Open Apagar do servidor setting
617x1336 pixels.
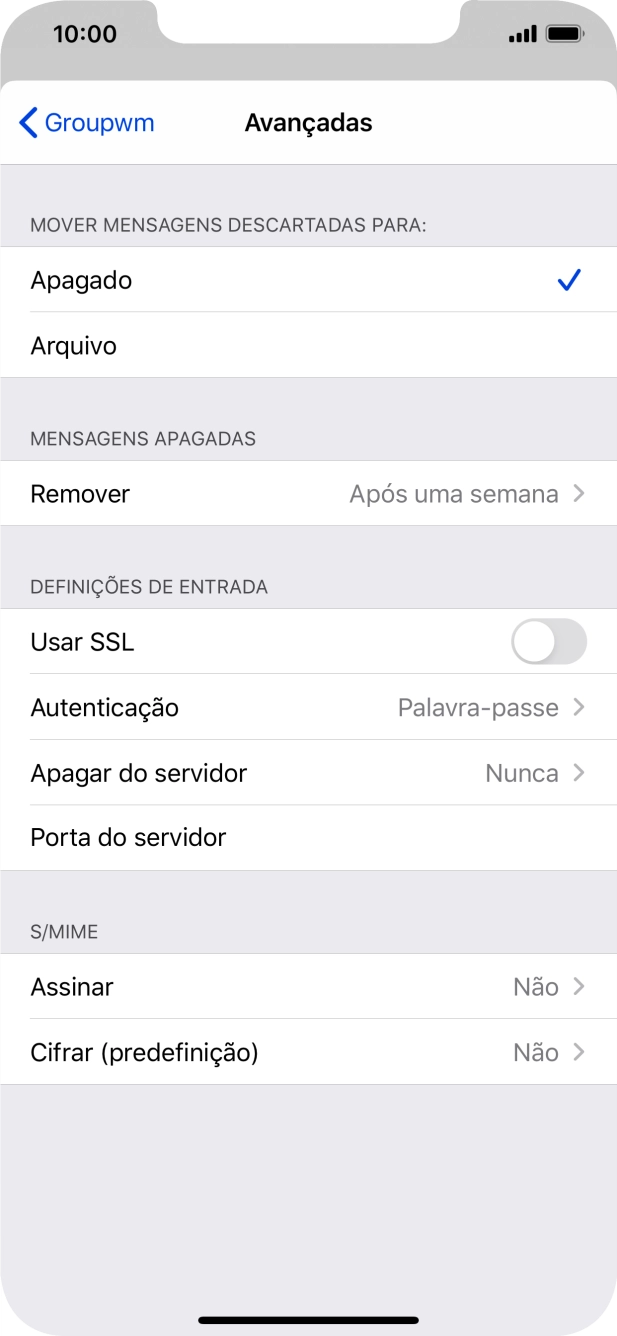pos(308,773)
